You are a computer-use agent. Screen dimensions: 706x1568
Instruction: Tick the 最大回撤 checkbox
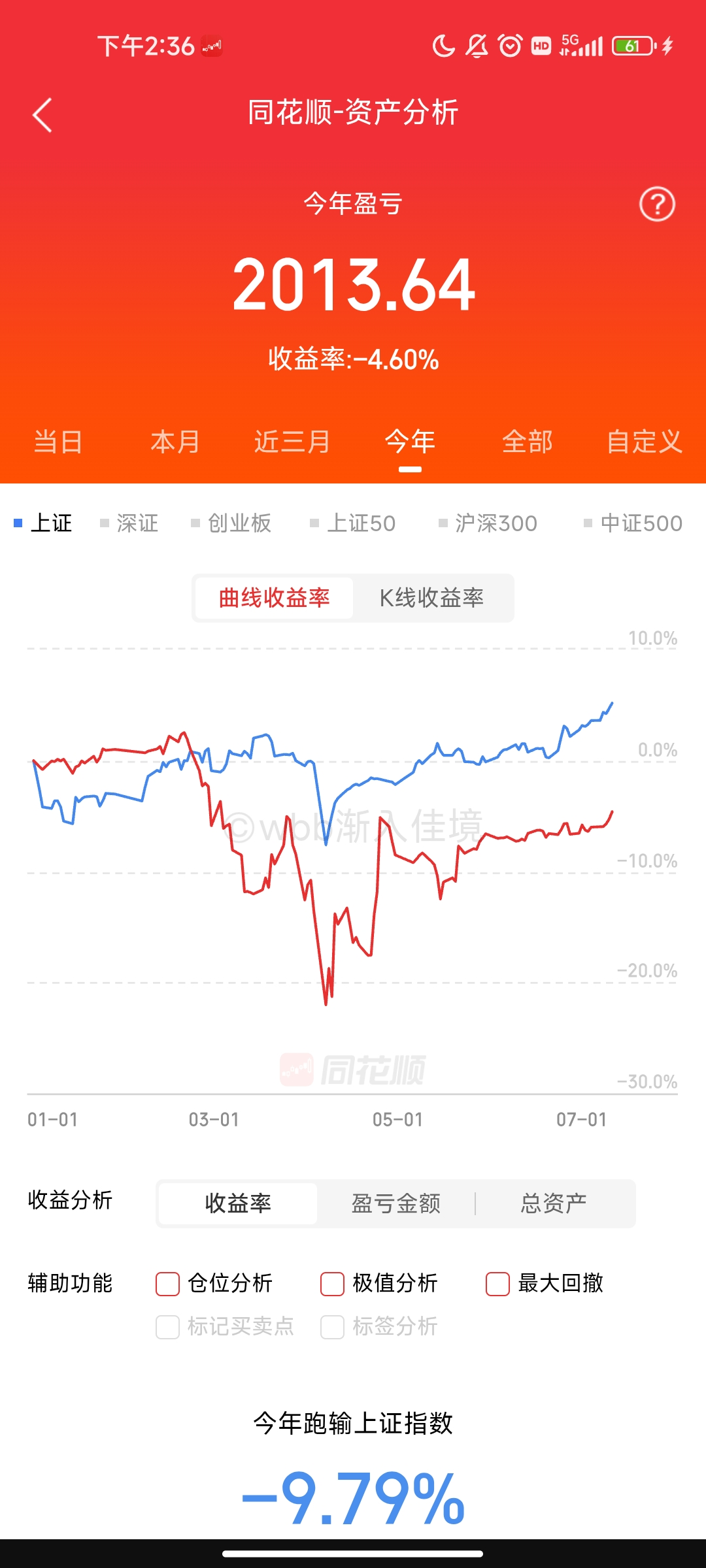click(x=497, y=1284)
